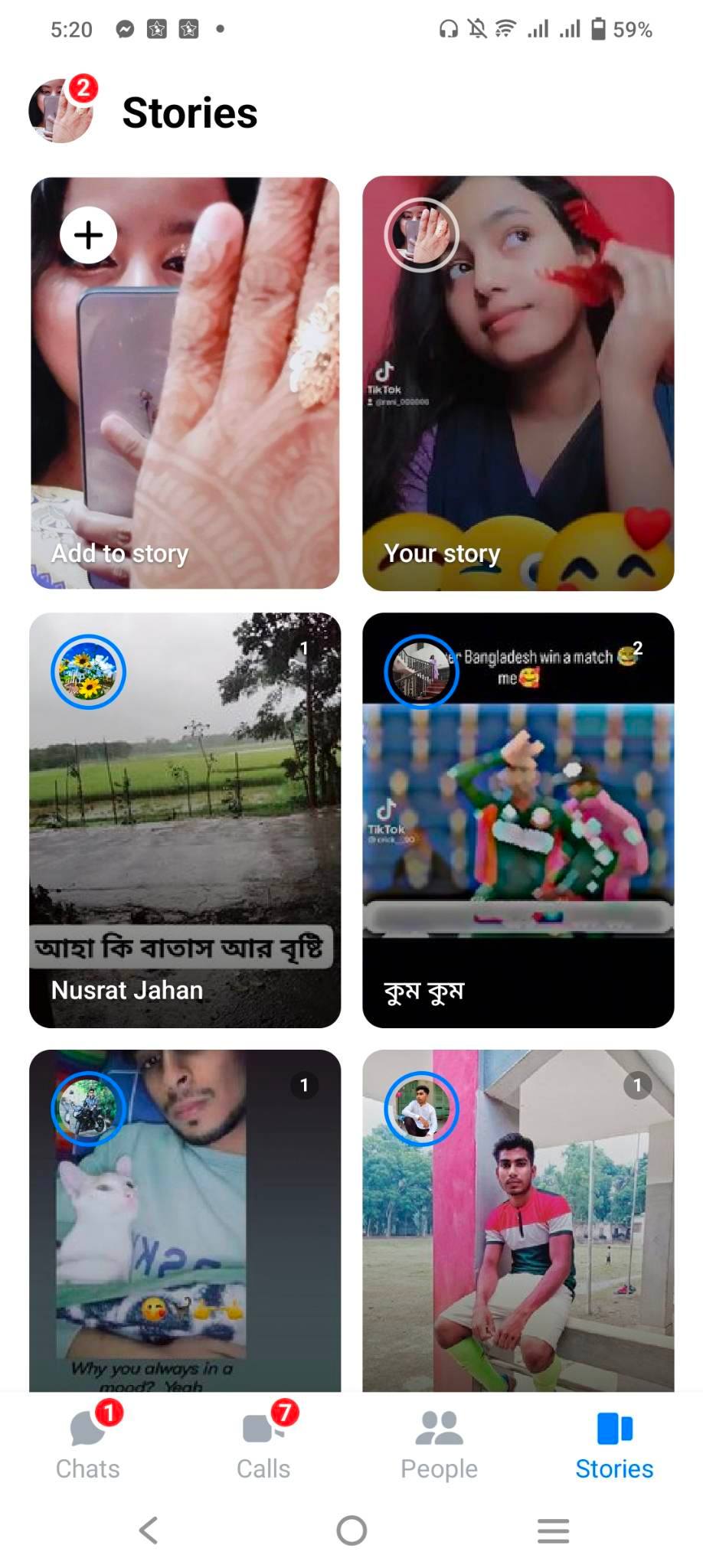Viewport: 703px width, 1568px height.
Task: Open Nusrat Jahan's story
Action: [185, 820]
